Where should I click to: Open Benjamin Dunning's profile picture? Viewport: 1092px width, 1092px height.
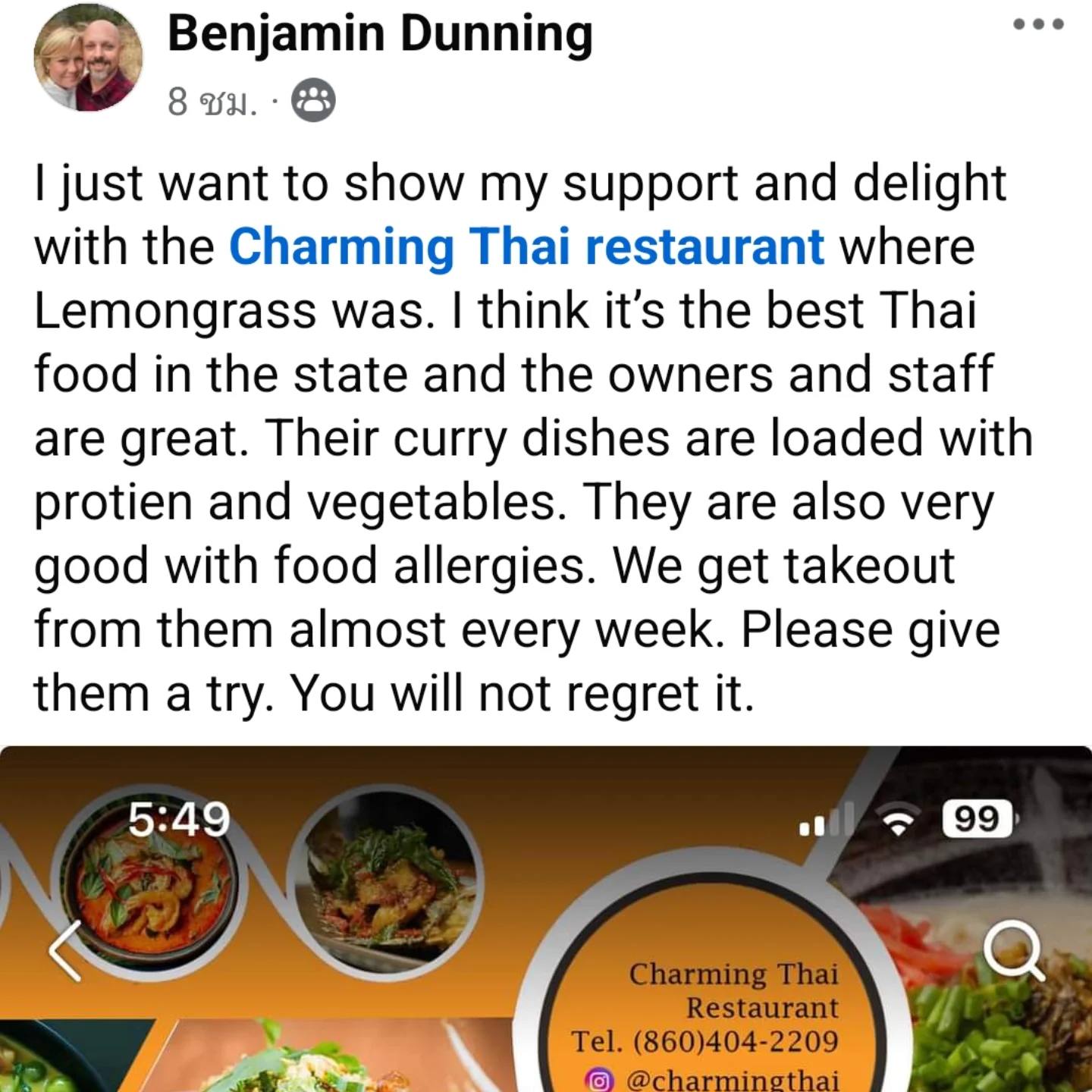point(88,58)
